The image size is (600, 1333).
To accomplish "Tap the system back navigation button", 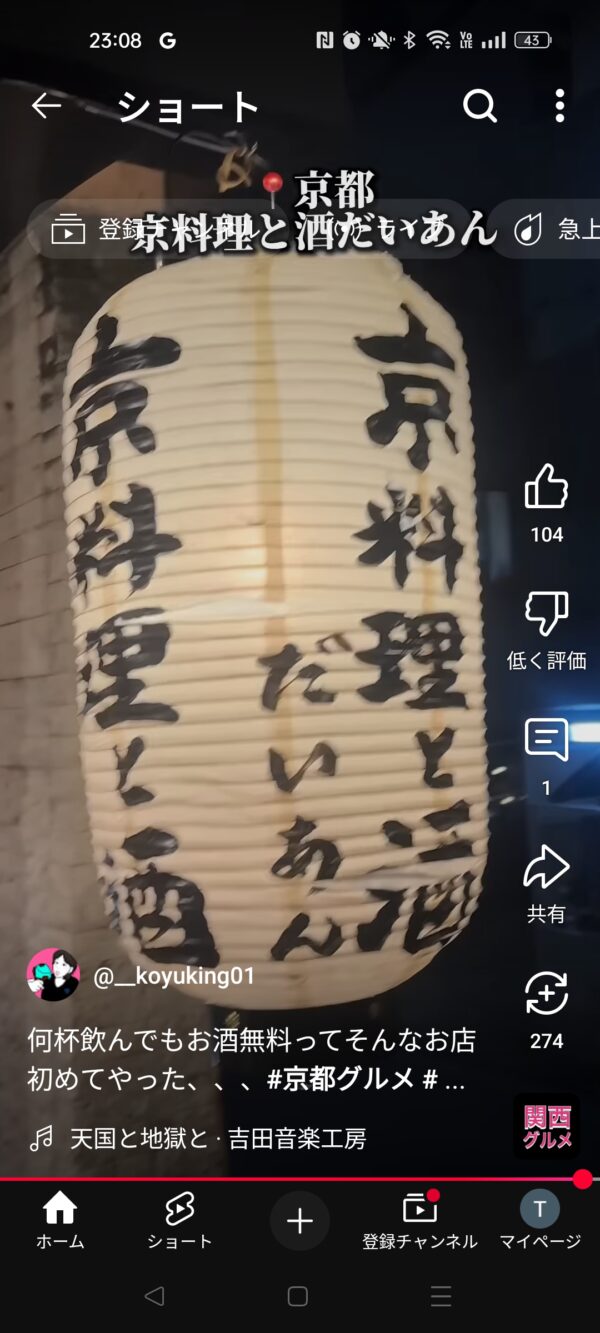I will 154,1296.
